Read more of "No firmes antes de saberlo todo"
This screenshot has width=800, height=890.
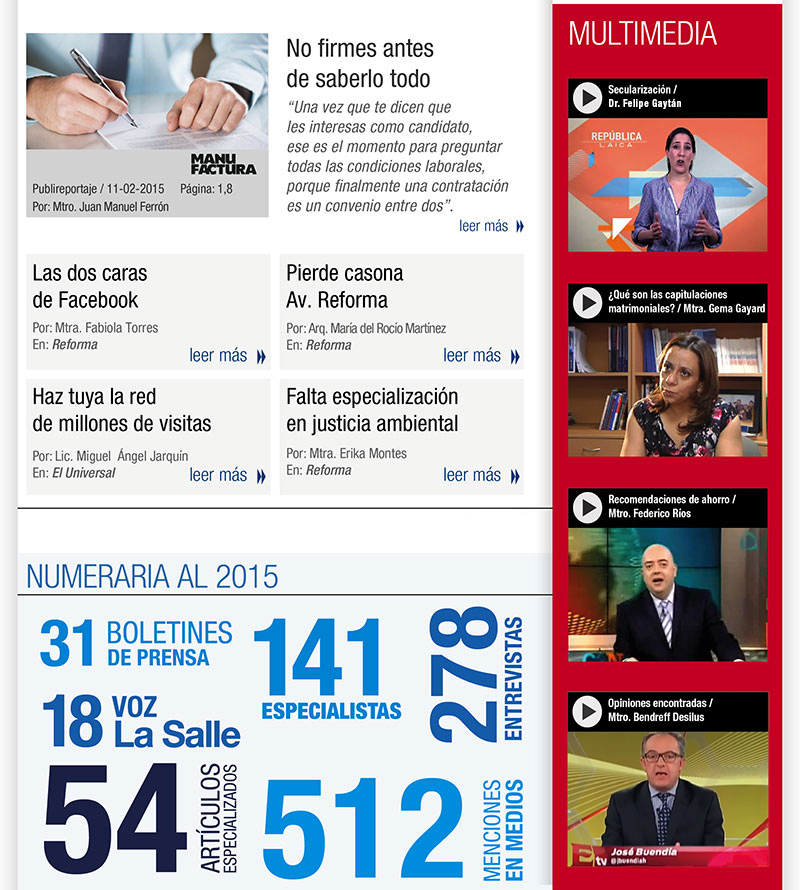[491, 226]
